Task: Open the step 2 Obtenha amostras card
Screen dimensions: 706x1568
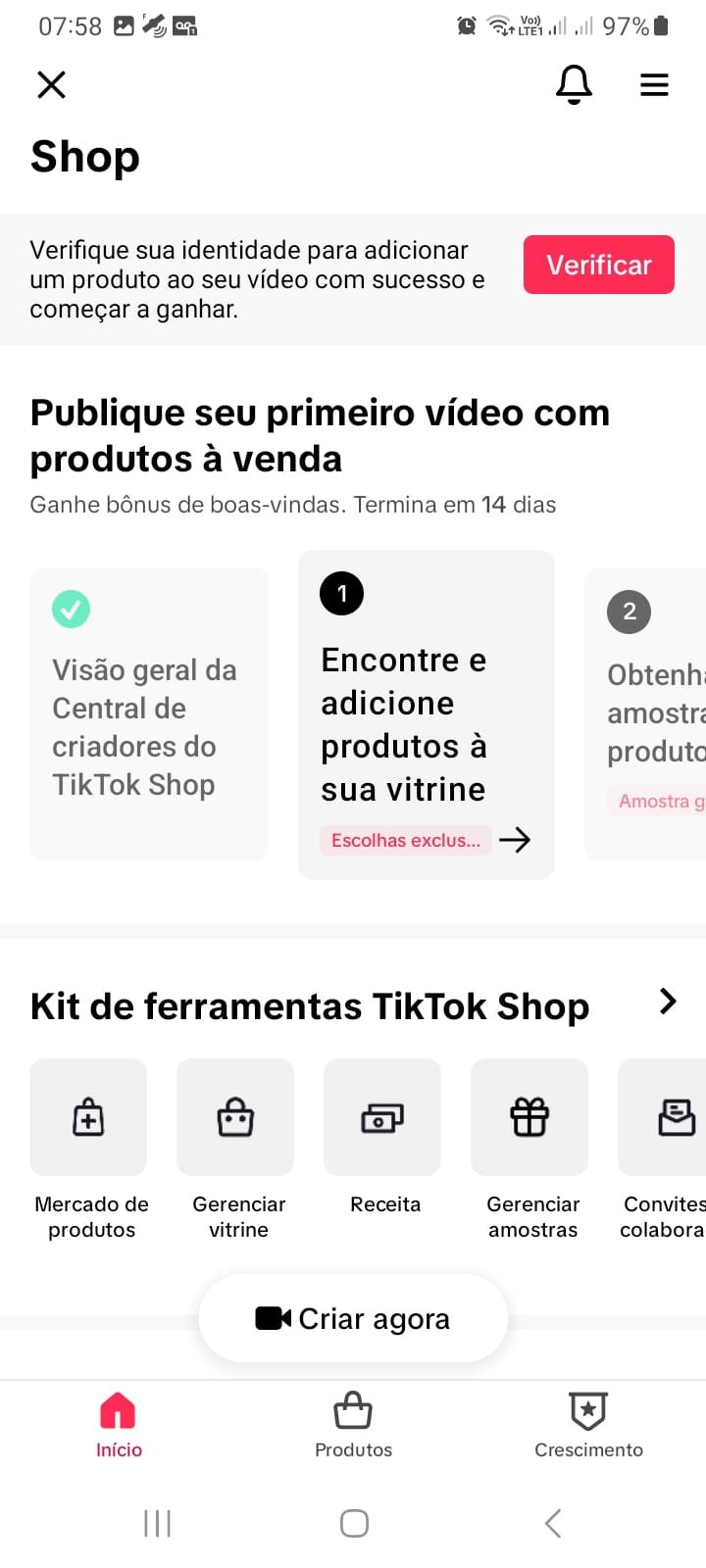Action: (x=645, y=714)
